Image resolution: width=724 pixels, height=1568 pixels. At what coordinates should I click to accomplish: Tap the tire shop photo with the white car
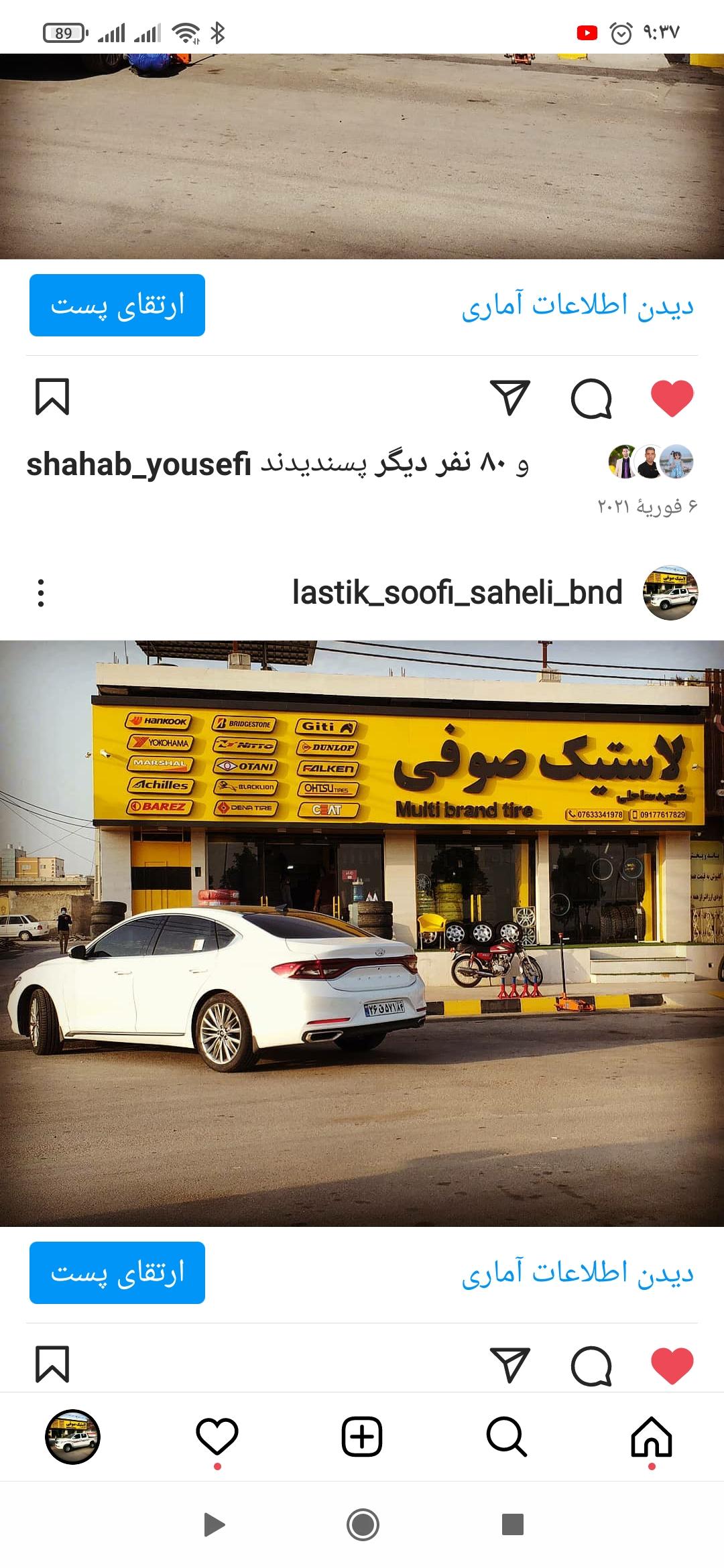362,933
